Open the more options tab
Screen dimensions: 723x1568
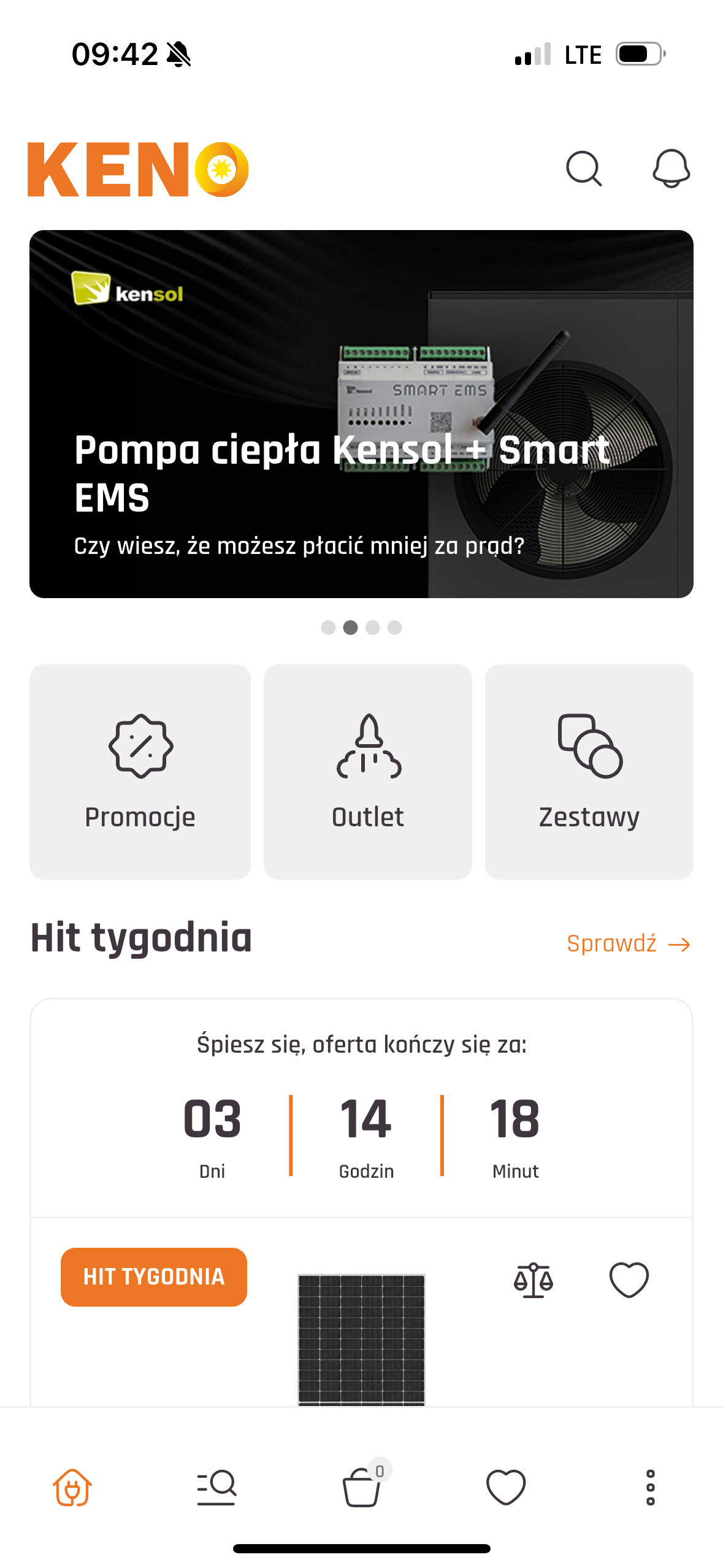pyautogui.click(x=650, y=1487)
